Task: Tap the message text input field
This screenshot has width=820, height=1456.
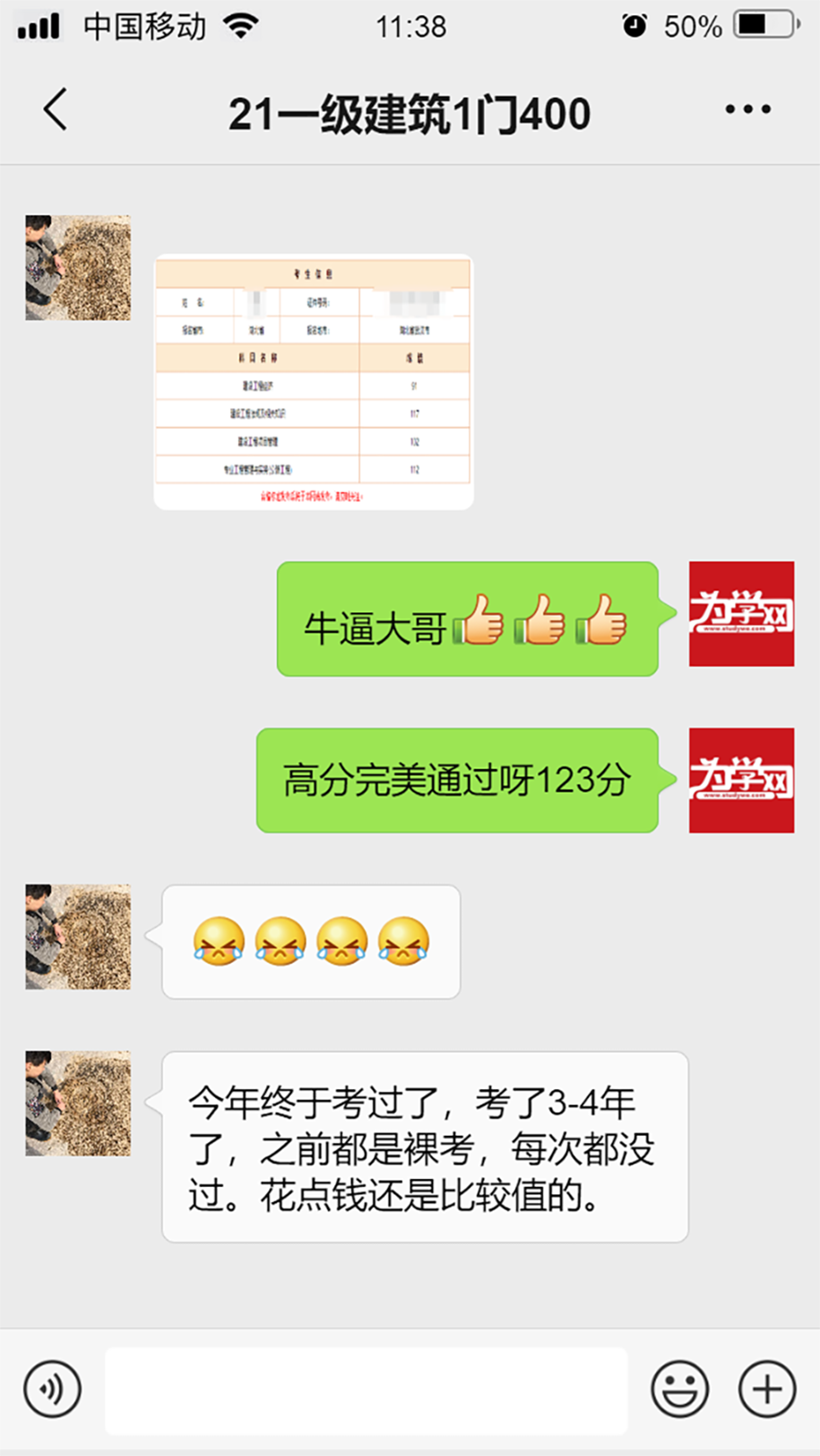Action: pyautogui.click(x=366, y=1390)
